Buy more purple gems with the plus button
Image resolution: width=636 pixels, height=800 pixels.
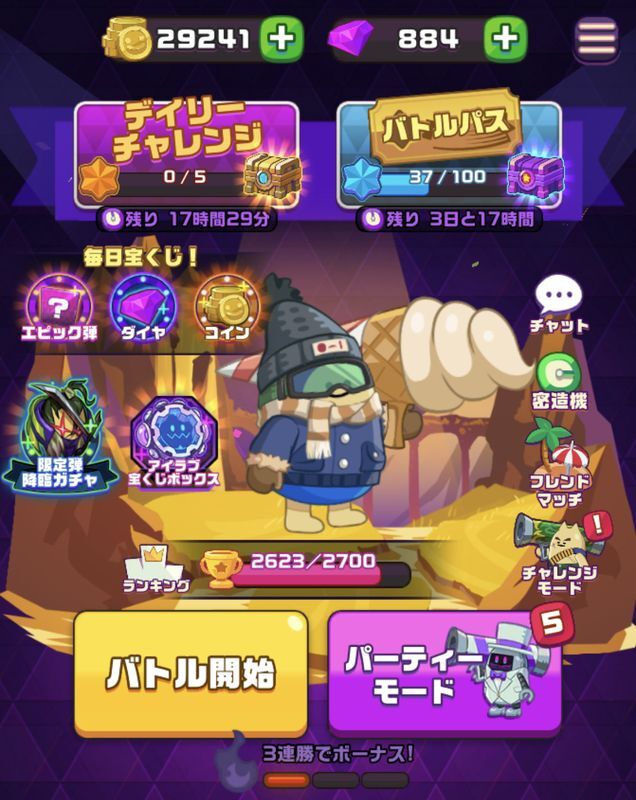coord(506,40)
